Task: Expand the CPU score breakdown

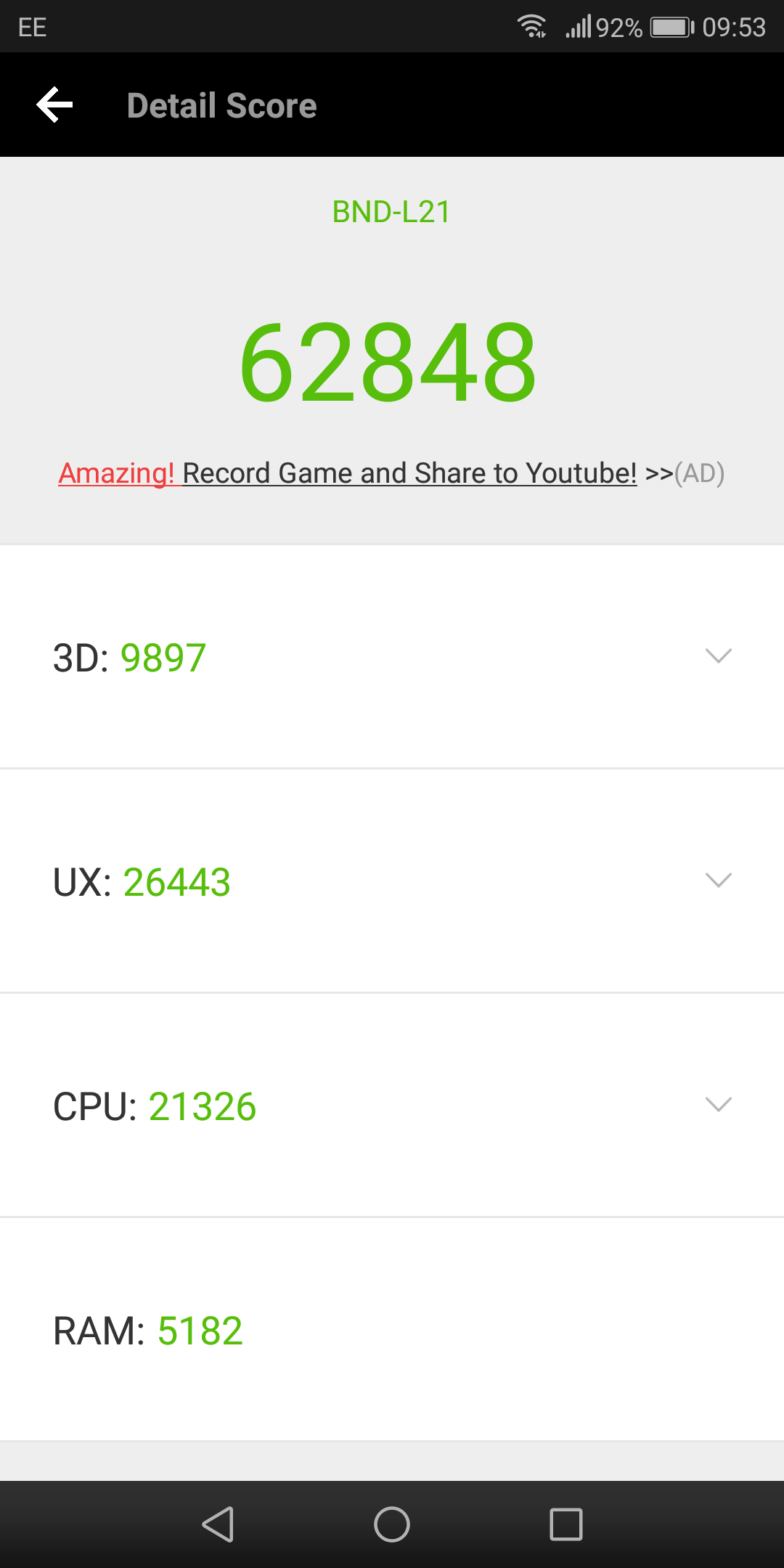Action: (x=718, y=1105)
